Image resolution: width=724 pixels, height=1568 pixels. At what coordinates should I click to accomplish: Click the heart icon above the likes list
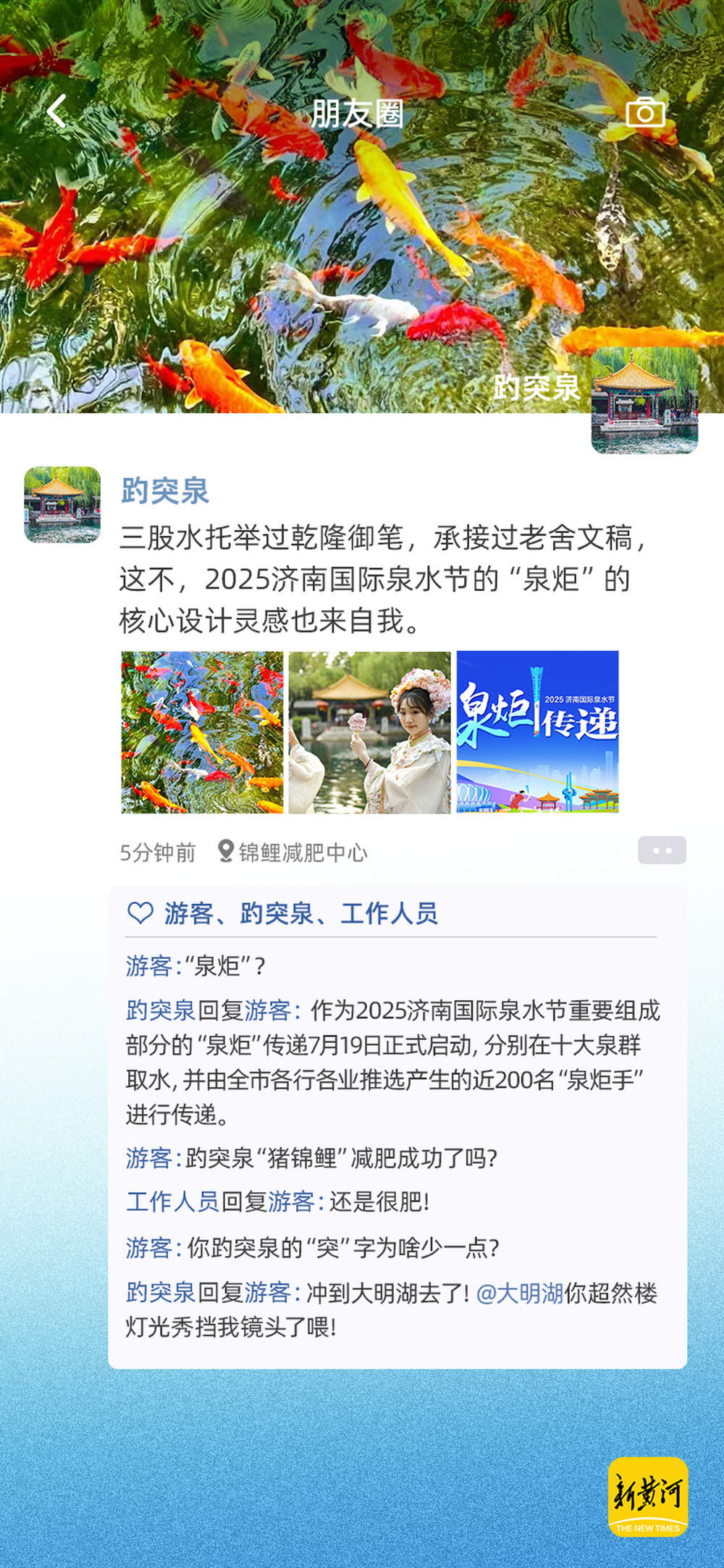pyautogui.click(x=140, y=915)
